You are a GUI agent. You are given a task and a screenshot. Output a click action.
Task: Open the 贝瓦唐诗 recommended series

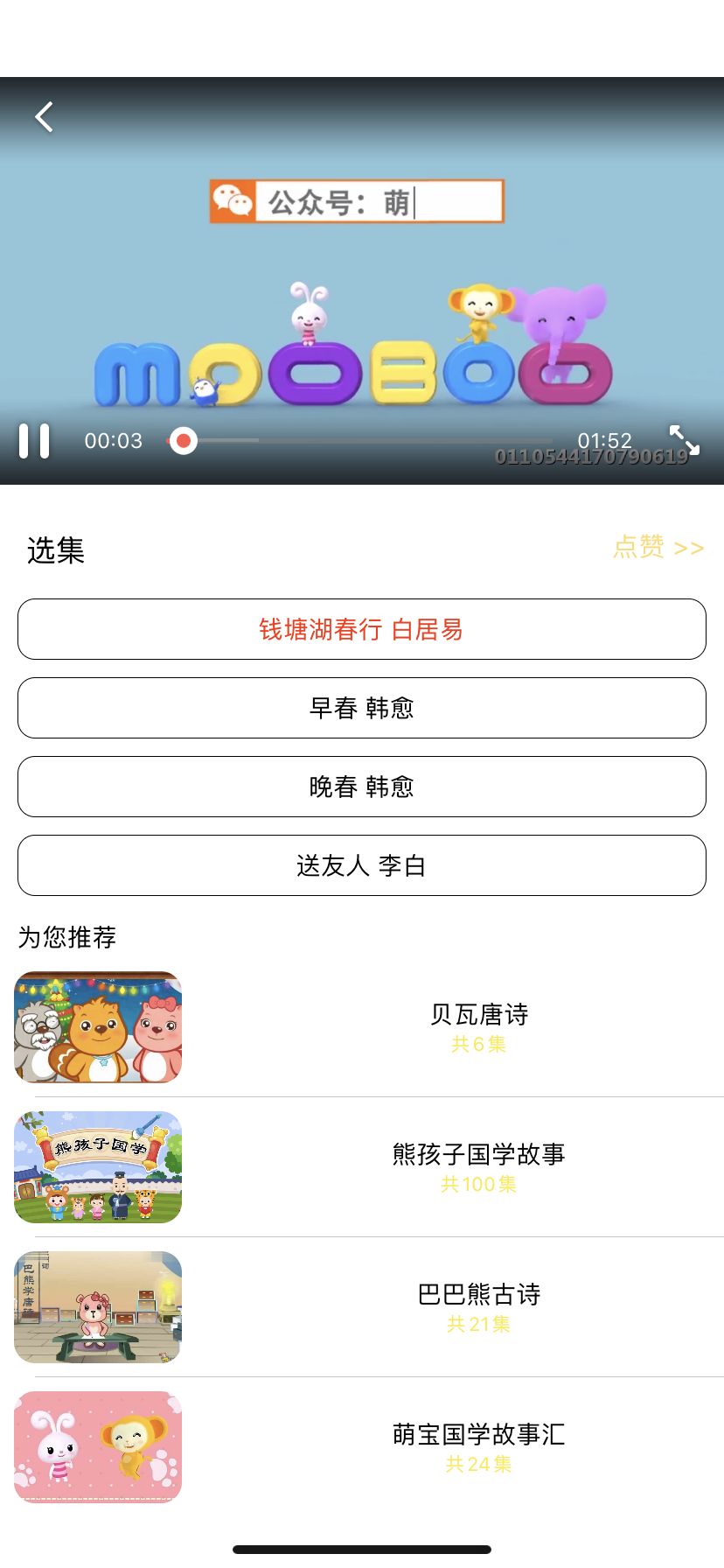point(477,1015)
